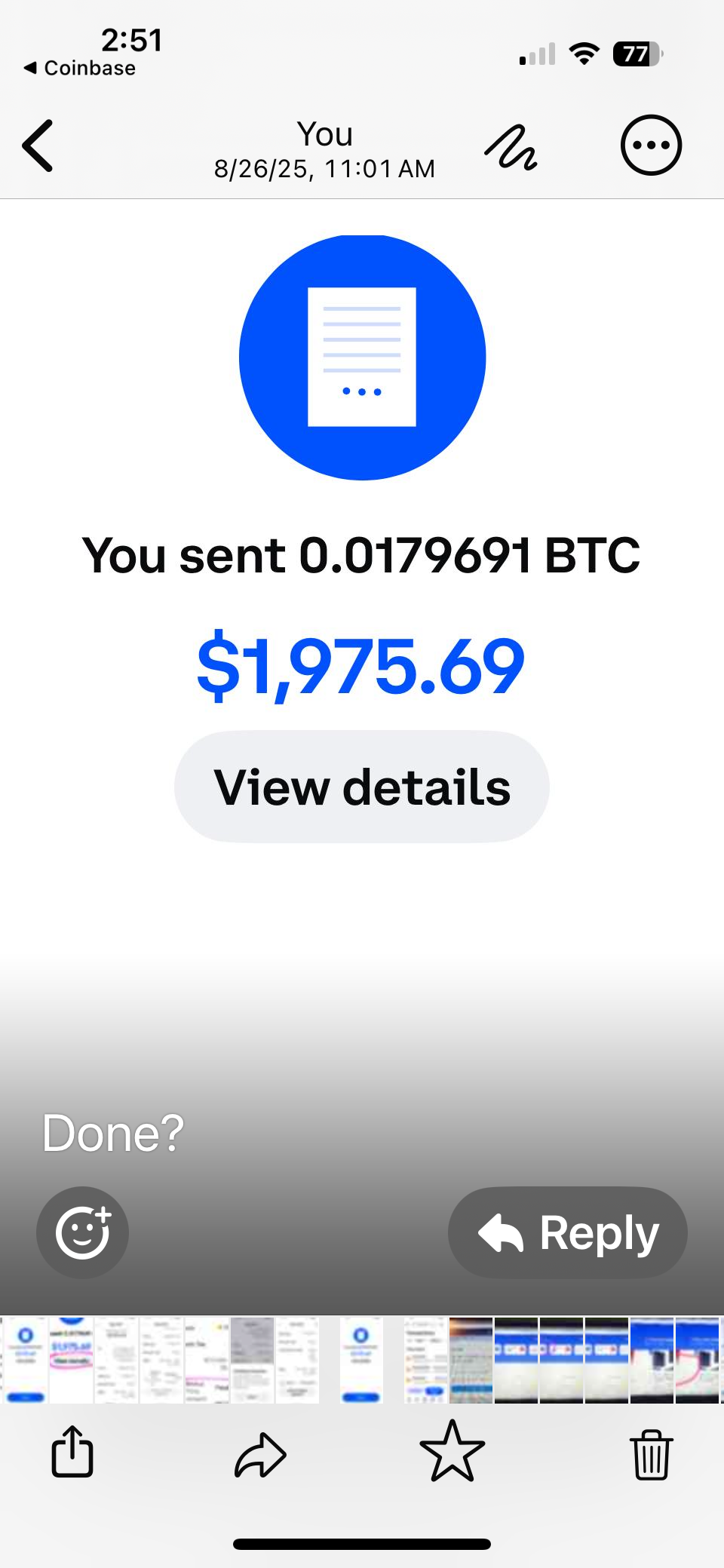724x1568 pixels.
Task: Open the share sheet
Action: pos(72,1450)
